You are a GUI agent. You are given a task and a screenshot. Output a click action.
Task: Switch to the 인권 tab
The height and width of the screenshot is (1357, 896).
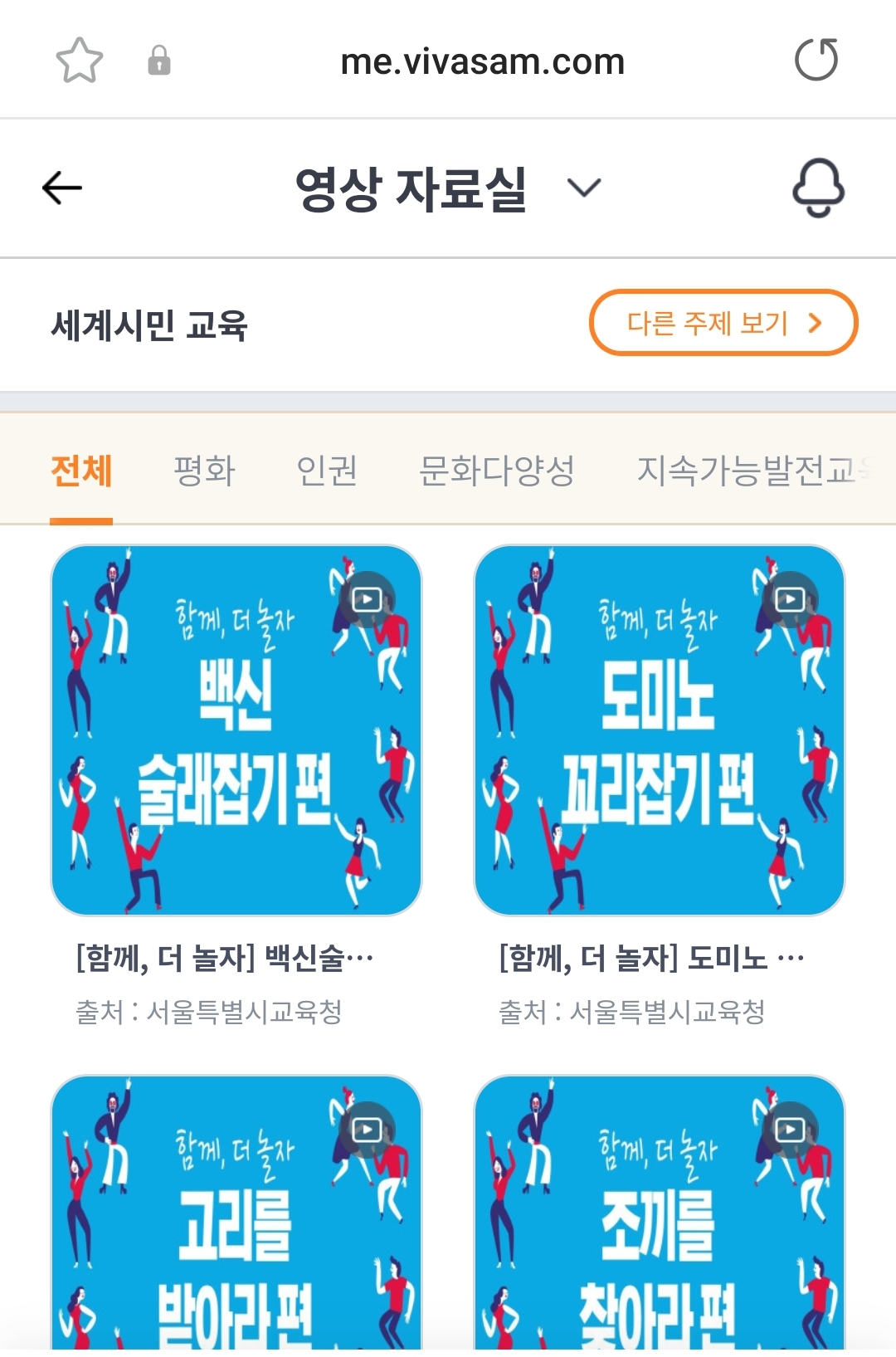click(327, 471)
